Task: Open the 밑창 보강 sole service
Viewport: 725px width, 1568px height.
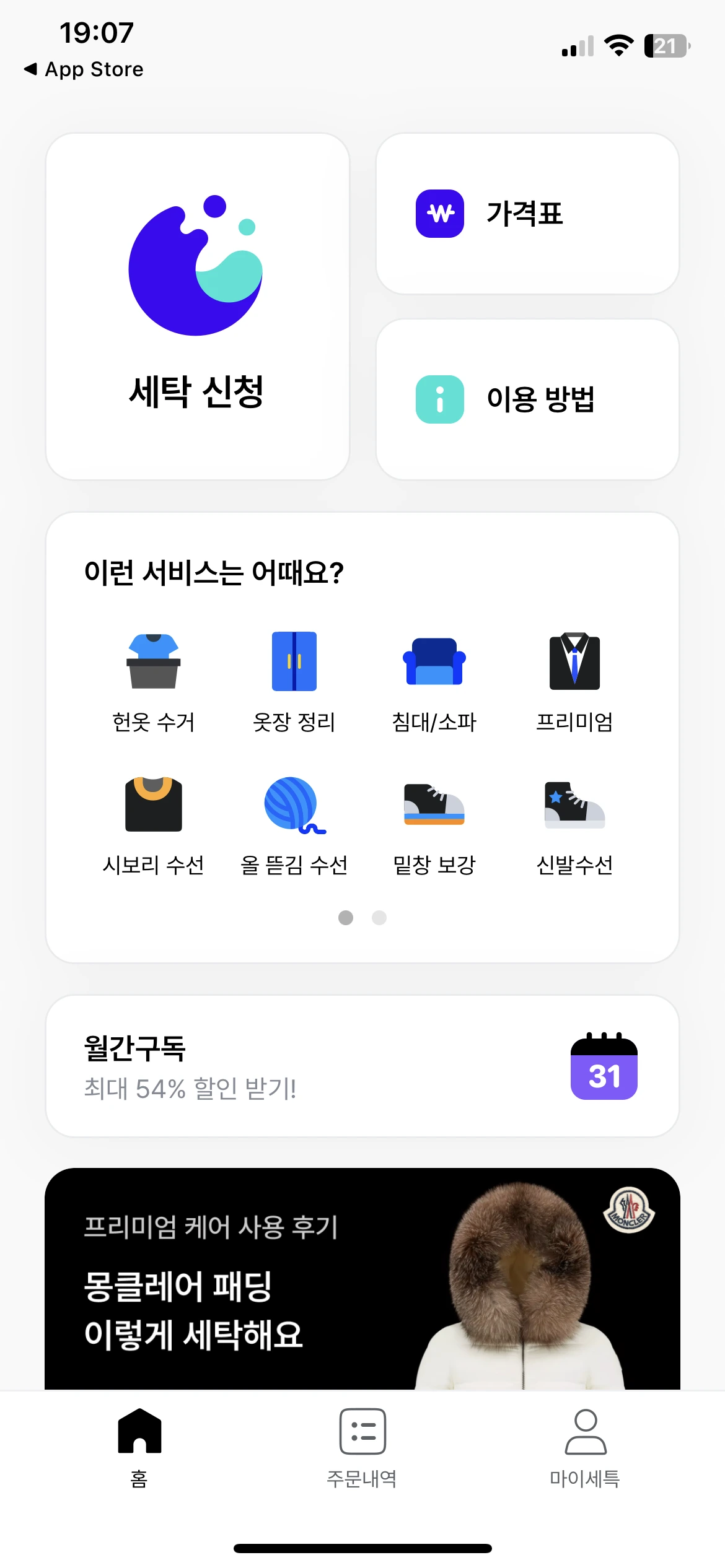Action: click(434, 825)
